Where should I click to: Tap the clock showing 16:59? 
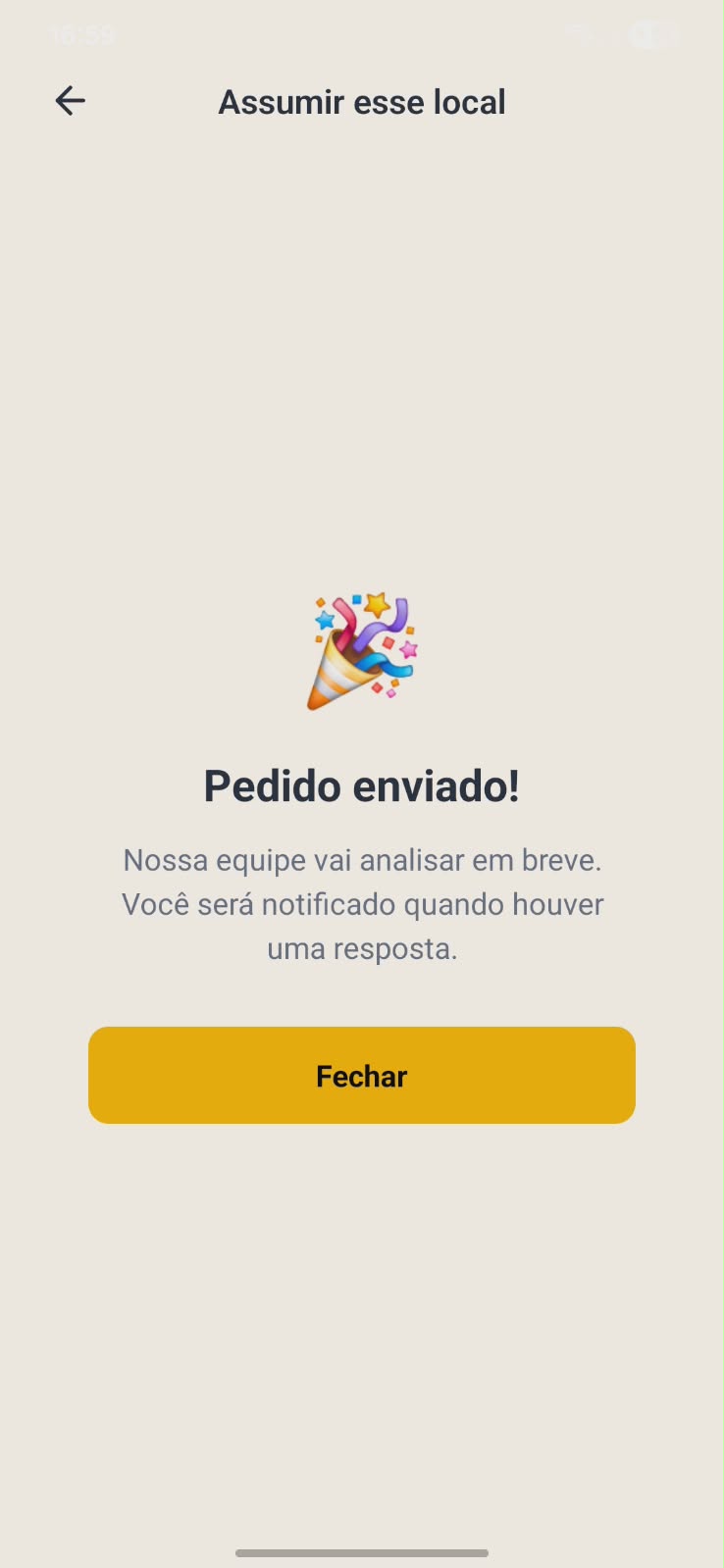pos(82,34)
